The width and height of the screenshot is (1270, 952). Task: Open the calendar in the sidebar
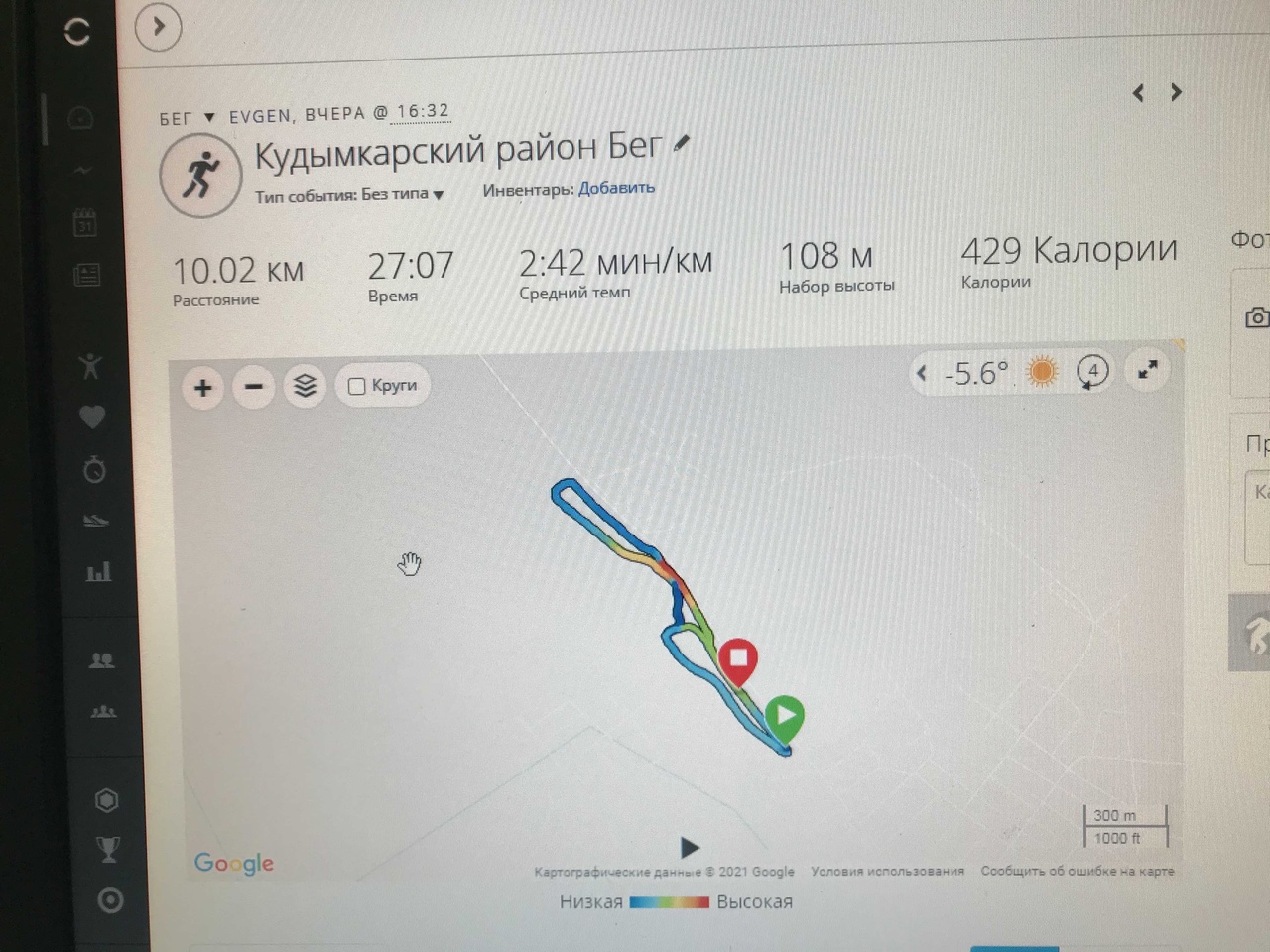point(85,222)
